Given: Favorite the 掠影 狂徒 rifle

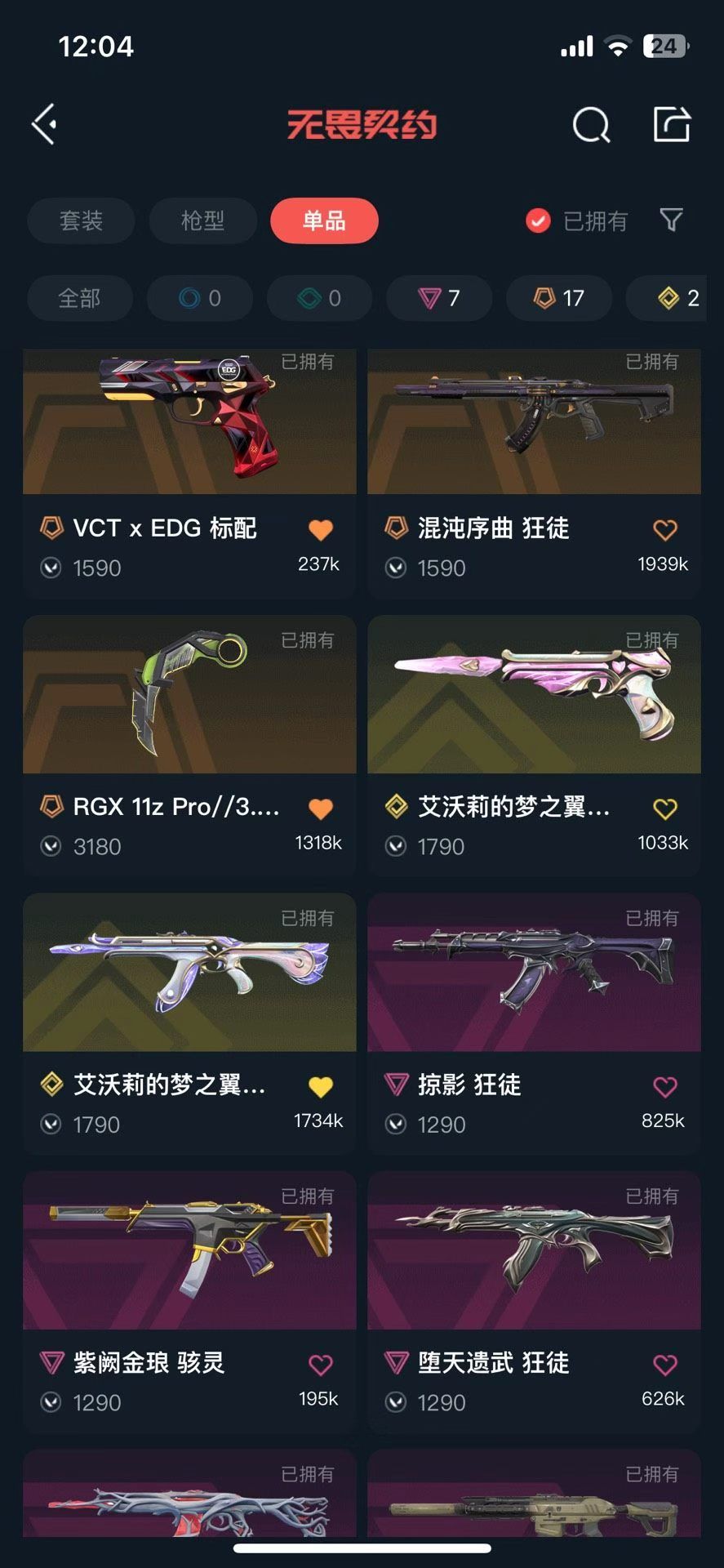Looking at the screenshot, I should [665, 1085].
